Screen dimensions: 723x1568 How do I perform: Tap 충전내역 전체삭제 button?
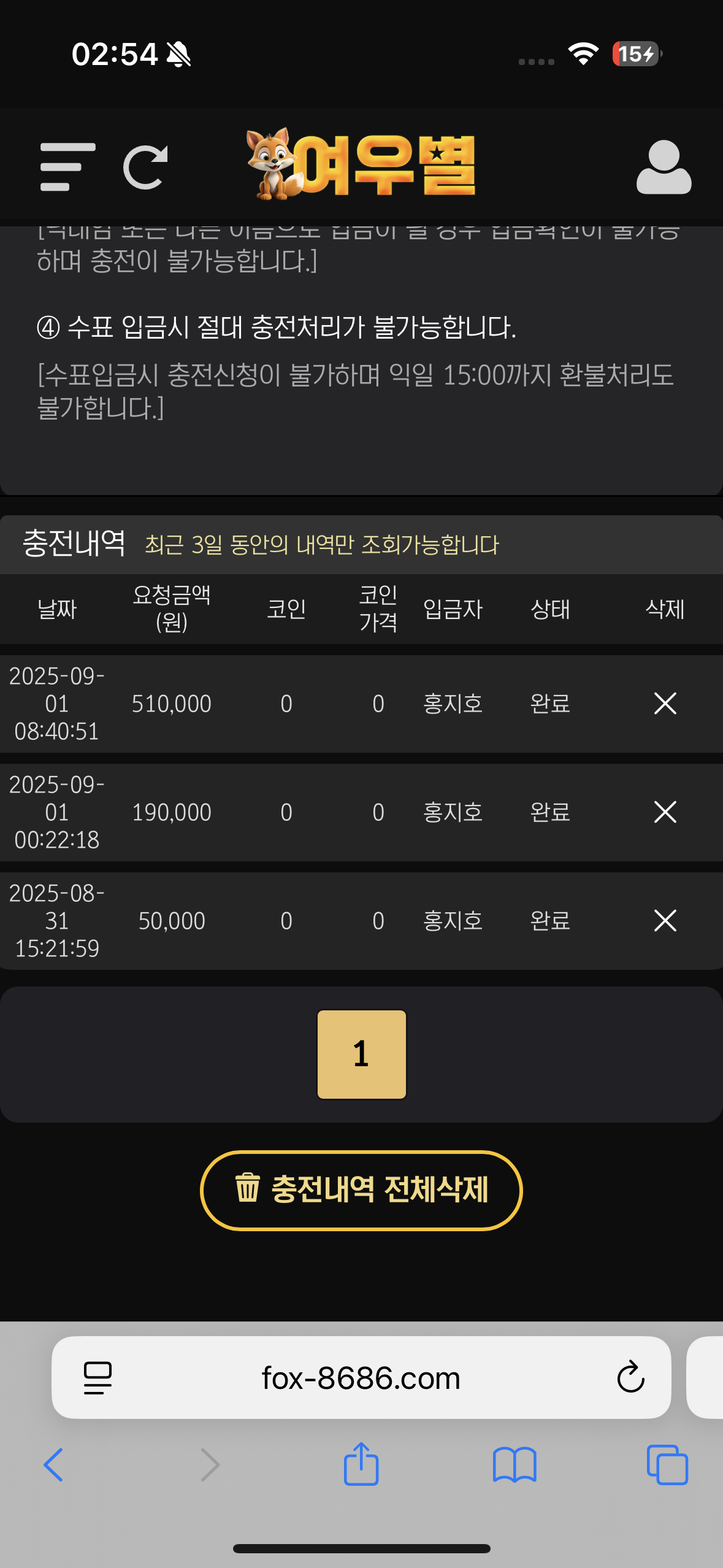[x=361, y=1190]
